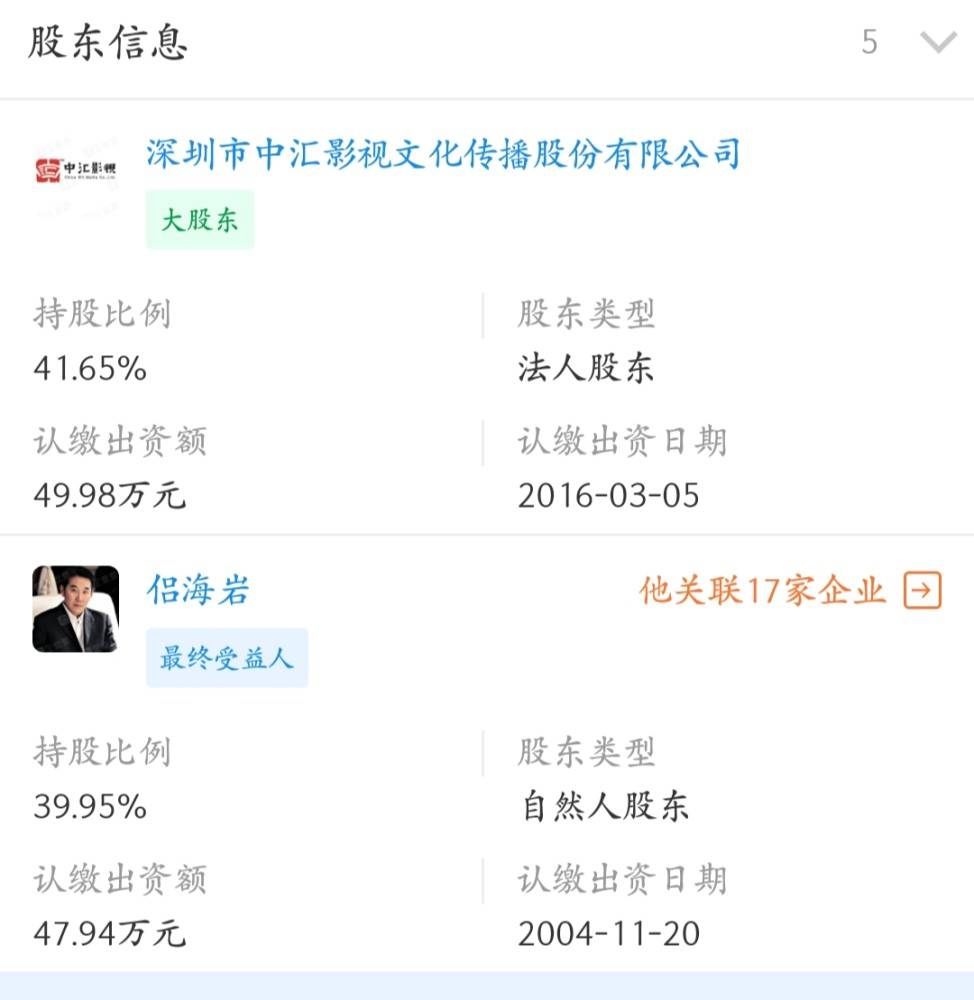Collapse the 股东信息 section chevron
The height and width of the screenshot is (1000, 974).
pos(937,43)
